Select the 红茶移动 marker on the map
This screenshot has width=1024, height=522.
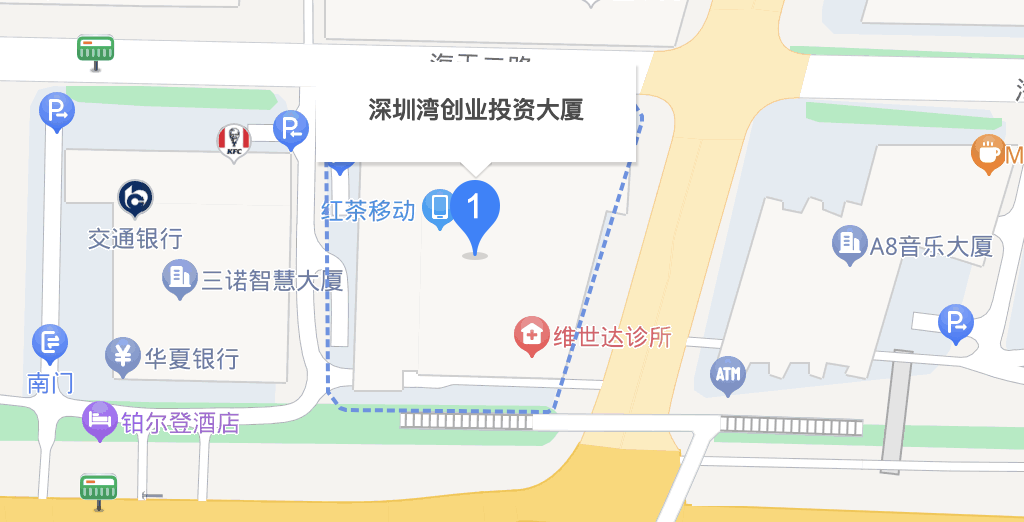pyautogui.click(x=438, y=208)
